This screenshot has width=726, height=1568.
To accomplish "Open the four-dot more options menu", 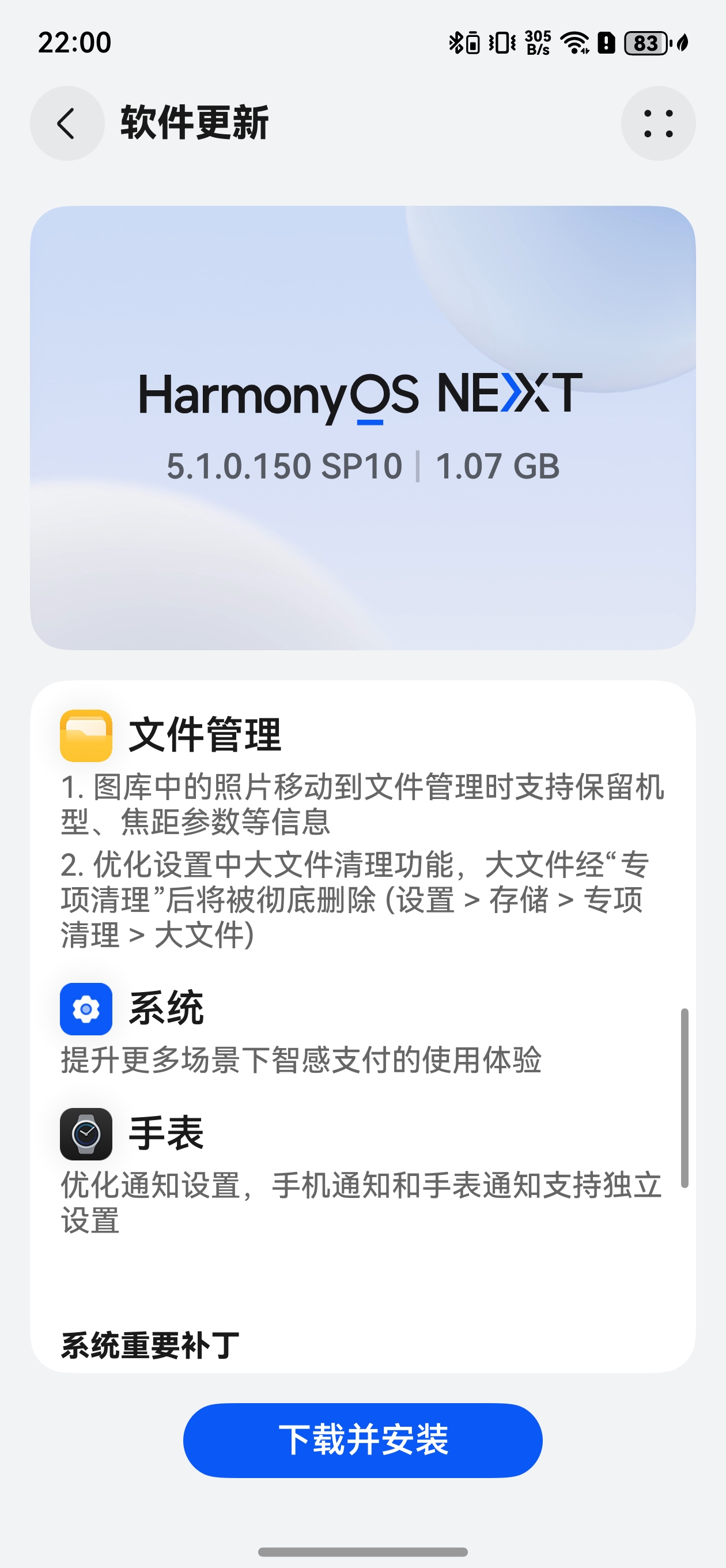I will pyautogui.click(x=658, y=123).
